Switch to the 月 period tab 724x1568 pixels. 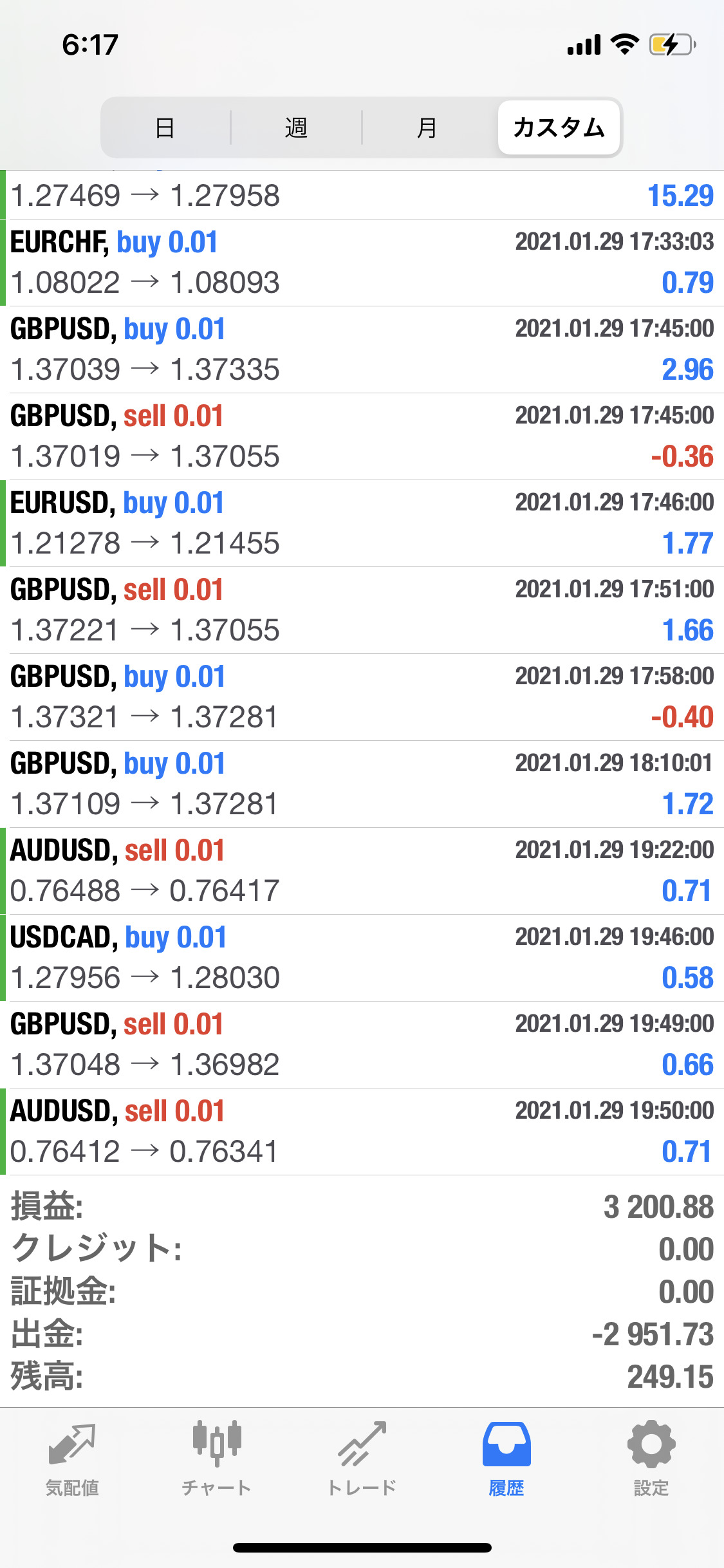(x=427, y=127)
